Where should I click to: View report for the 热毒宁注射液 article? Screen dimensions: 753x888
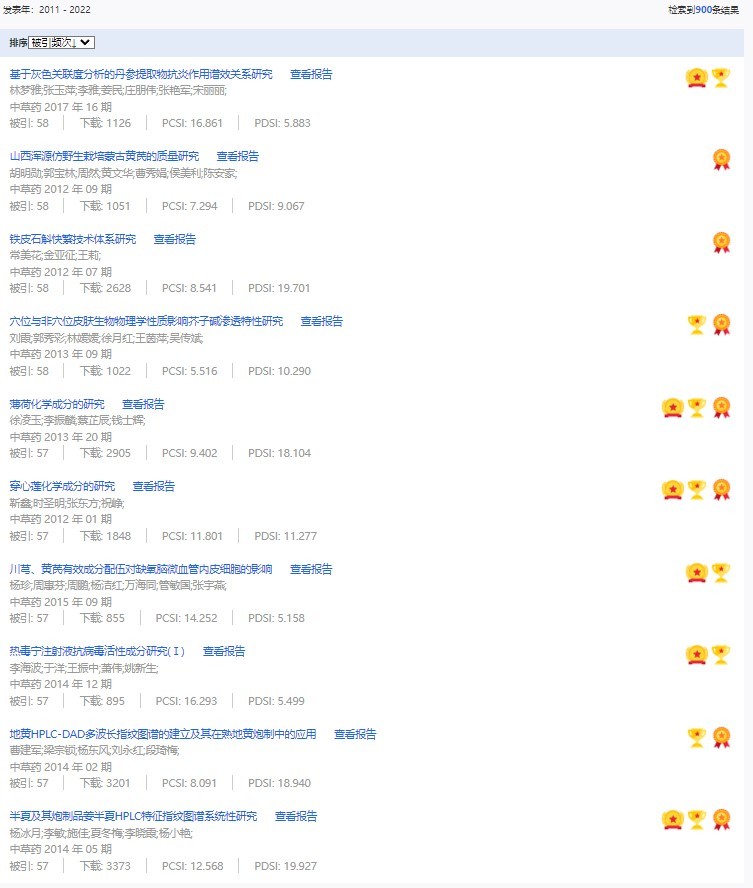(x=224, y=651)
